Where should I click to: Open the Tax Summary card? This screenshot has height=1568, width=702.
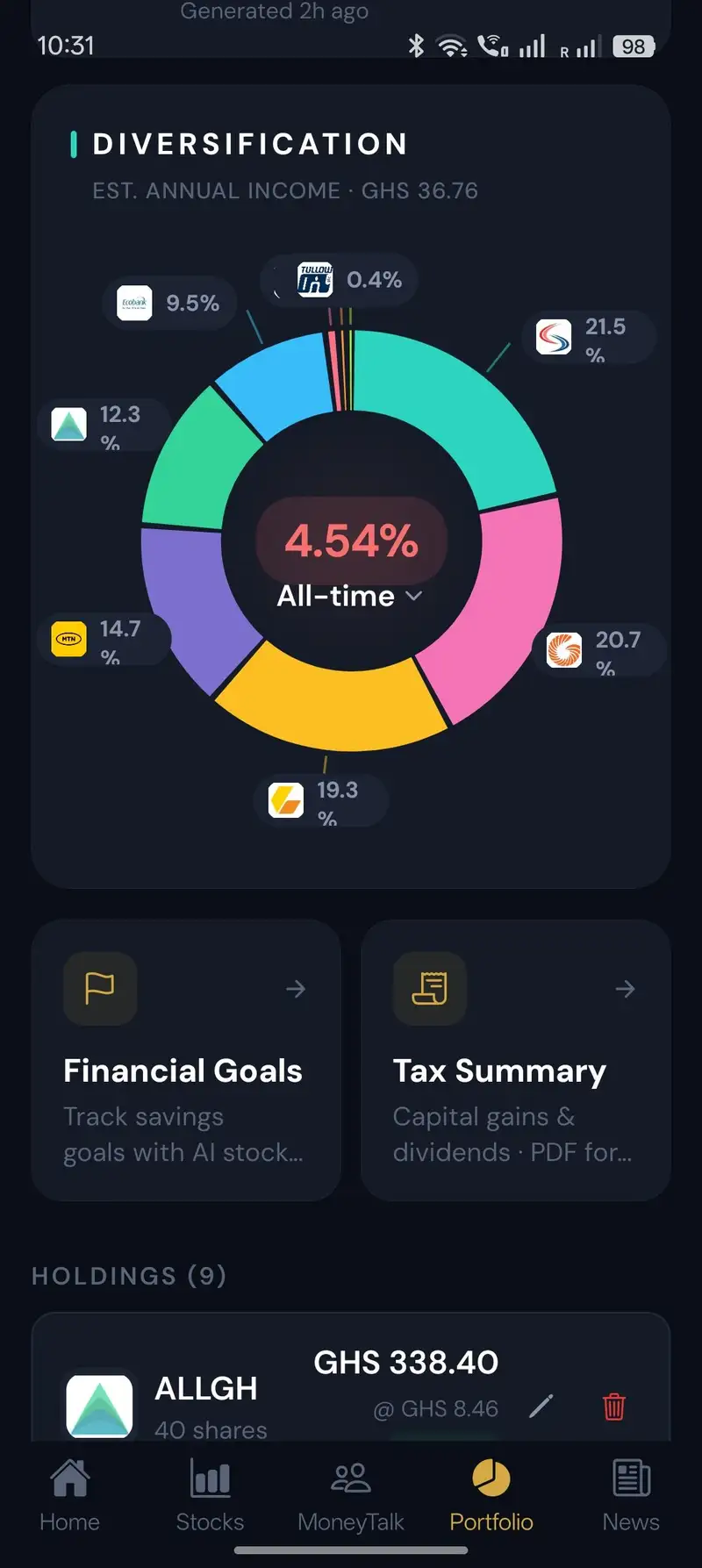click(516, 1060)
